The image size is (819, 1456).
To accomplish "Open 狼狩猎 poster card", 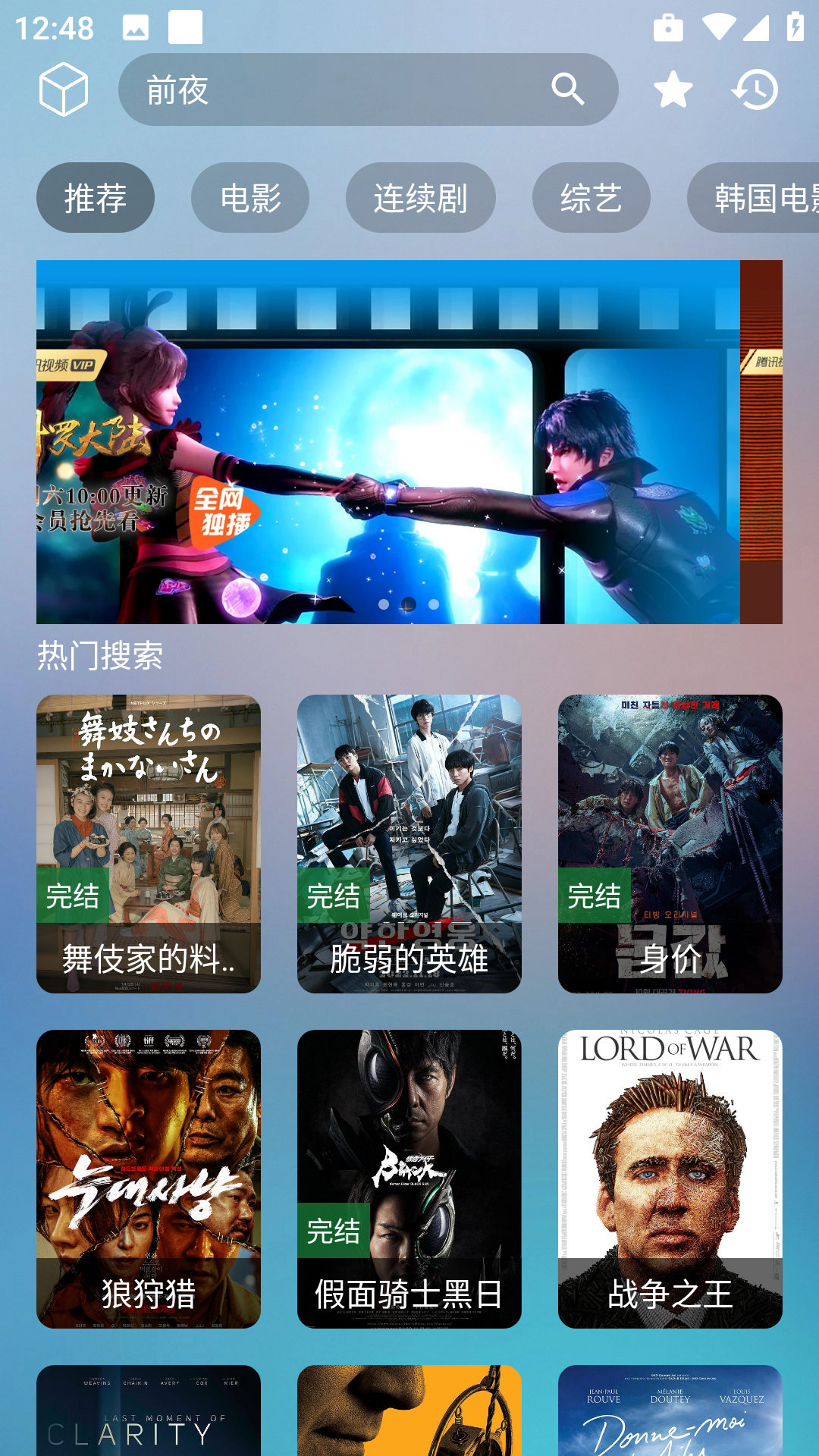I will pyautogui.click(x=149, y=1178).
